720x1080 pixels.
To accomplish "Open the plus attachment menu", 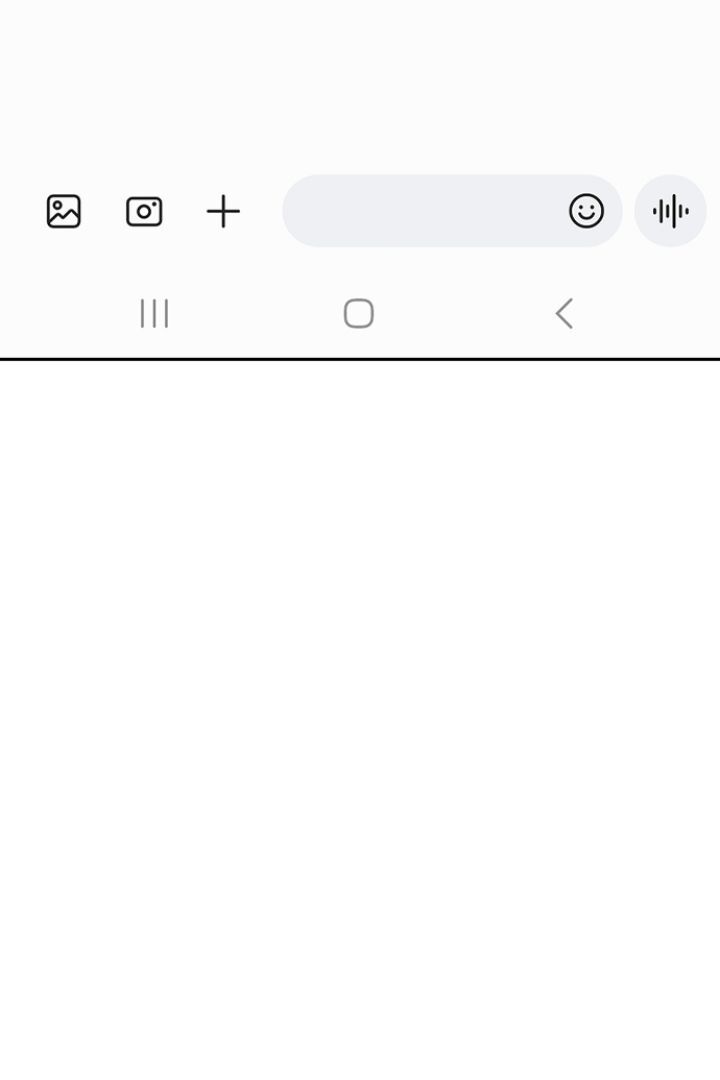I will 223,211.
